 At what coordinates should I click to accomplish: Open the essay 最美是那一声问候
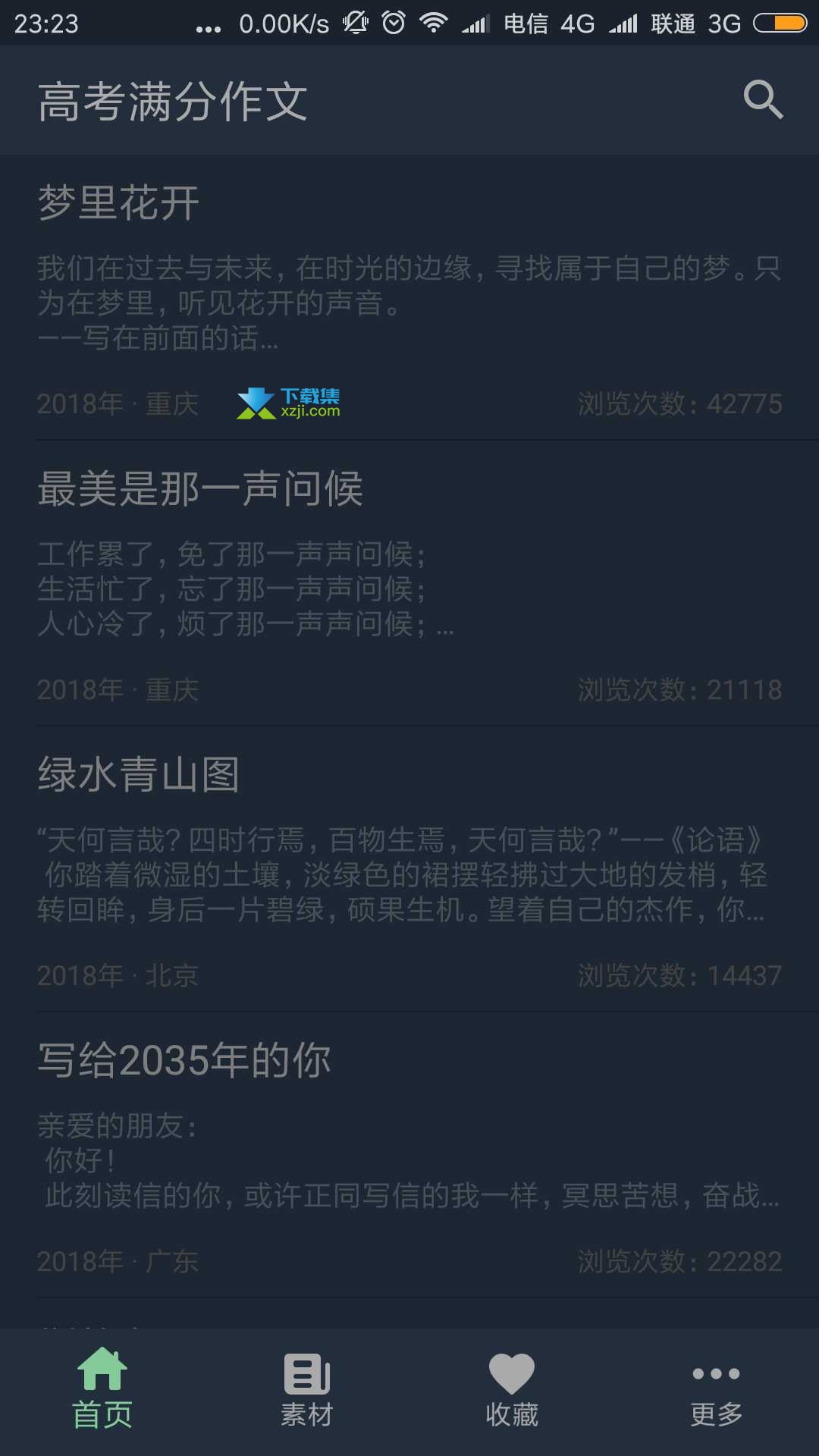(409, 583)
